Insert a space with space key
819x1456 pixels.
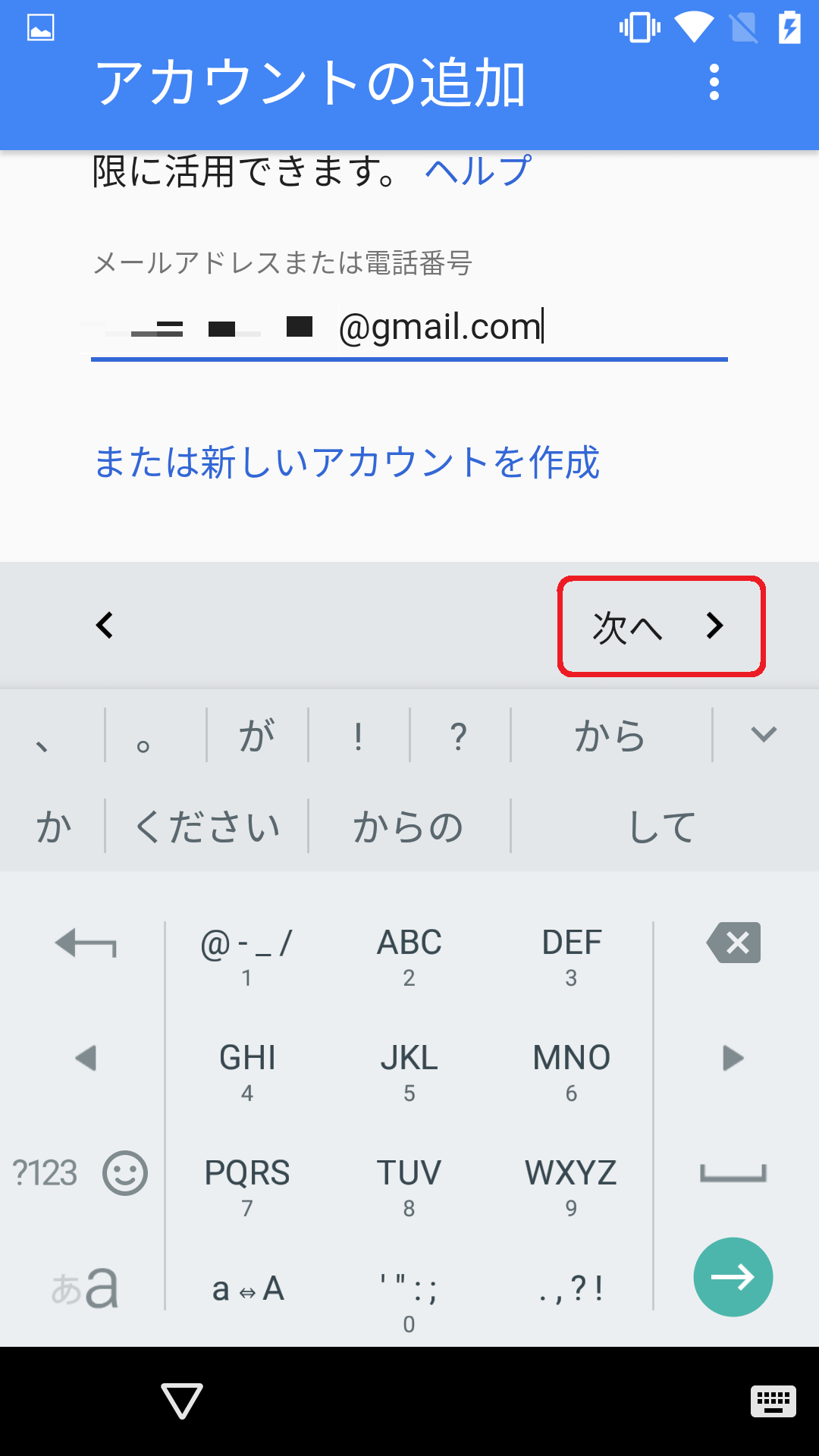click(733, 1173)
